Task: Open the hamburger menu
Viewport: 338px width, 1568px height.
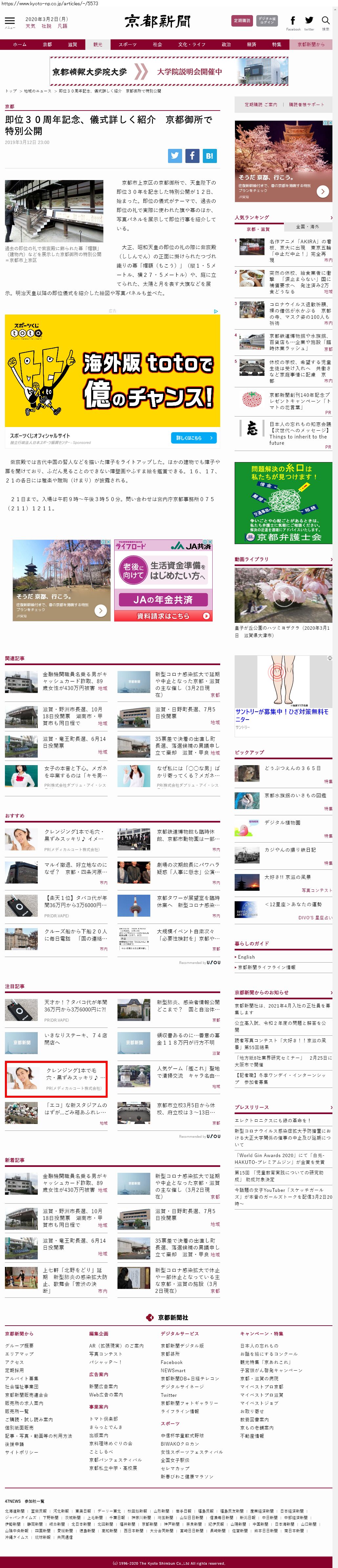Action: tap(10, 21)
